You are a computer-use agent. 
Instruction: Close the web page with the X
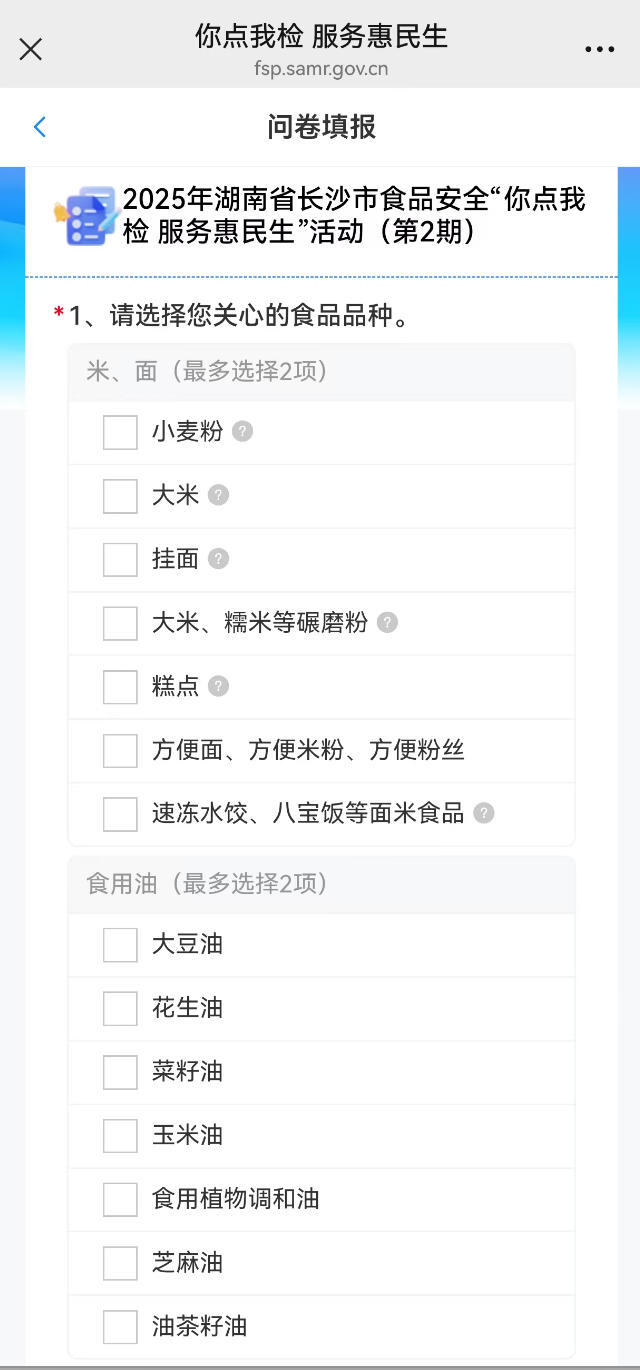click(31, 49)
